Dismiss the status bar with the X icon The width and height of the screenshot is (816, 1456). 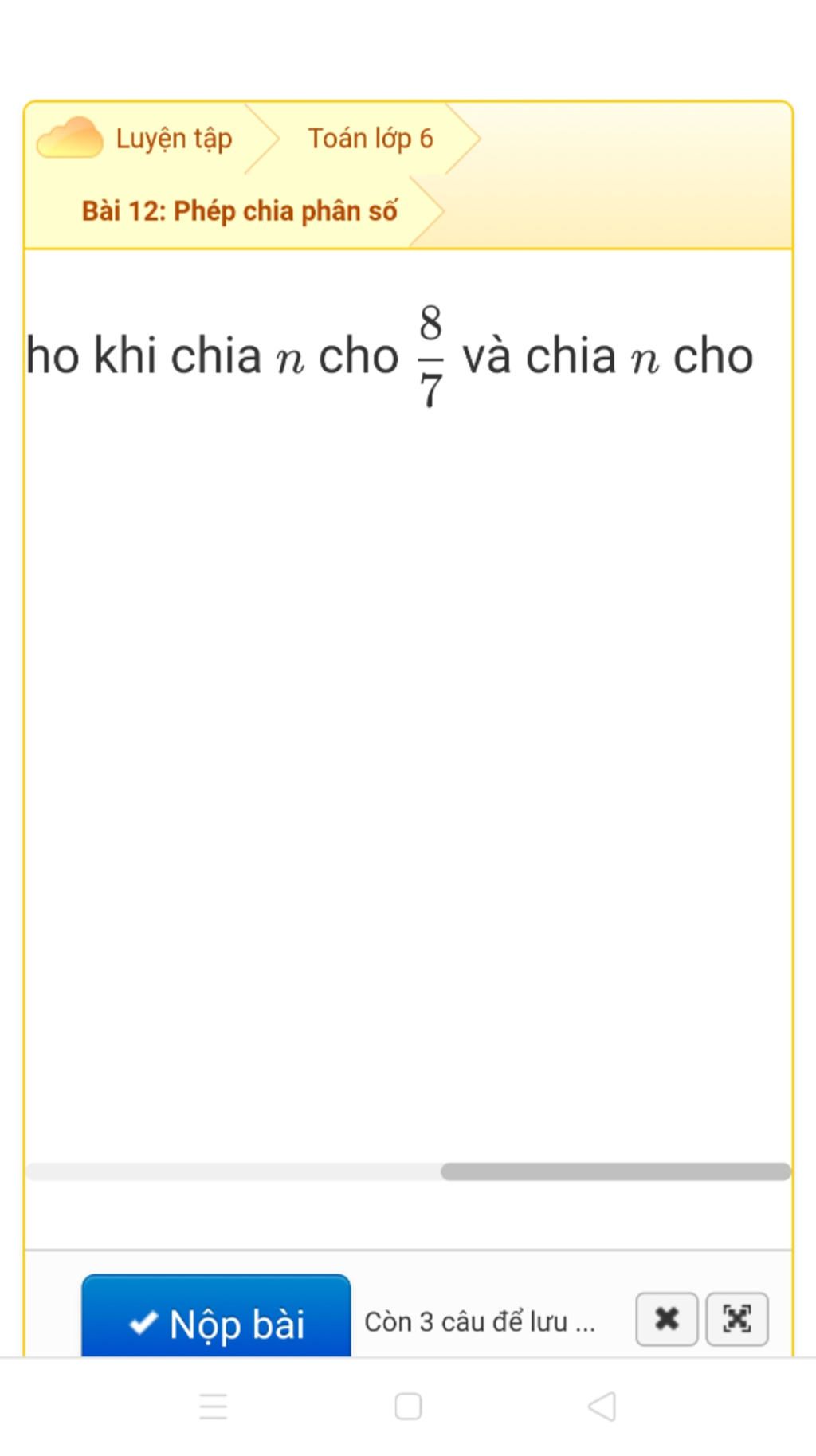[666, 1320]
